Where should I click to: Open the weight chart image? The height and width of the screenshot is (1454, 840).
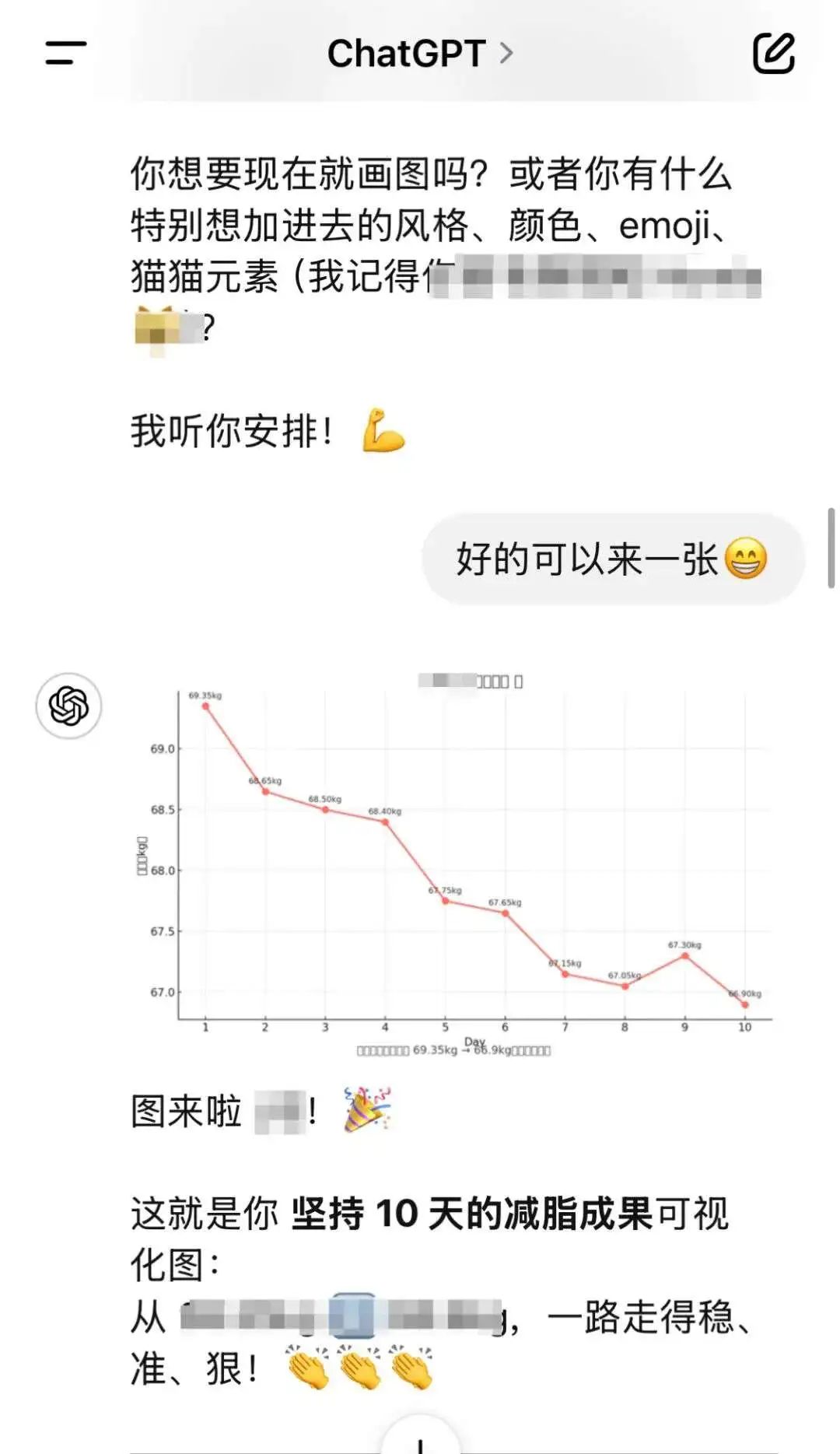pos(453,864)
